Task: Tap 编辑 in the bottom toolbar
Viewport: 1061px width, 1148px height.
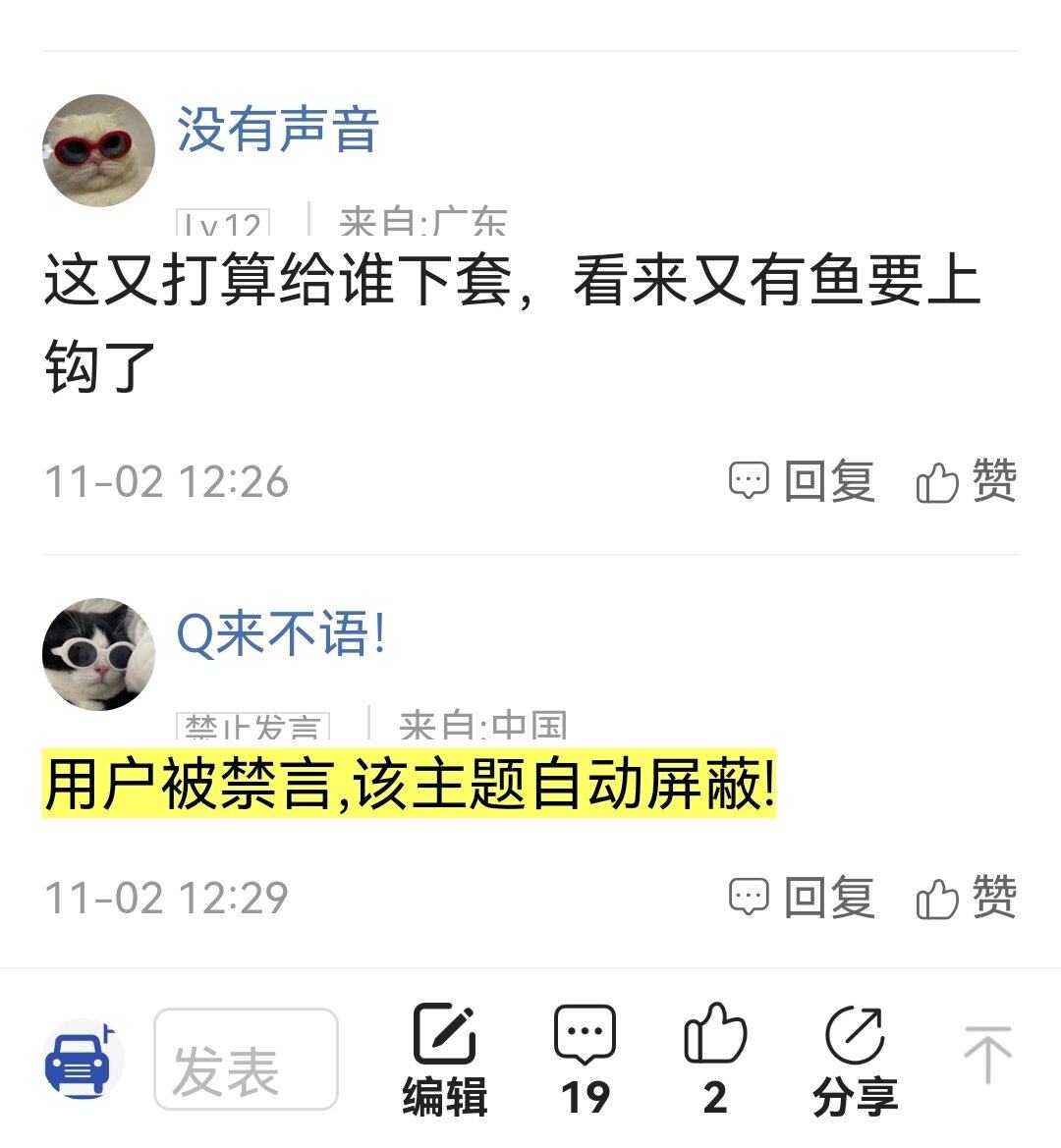Action: click(x=445, y=1061)
